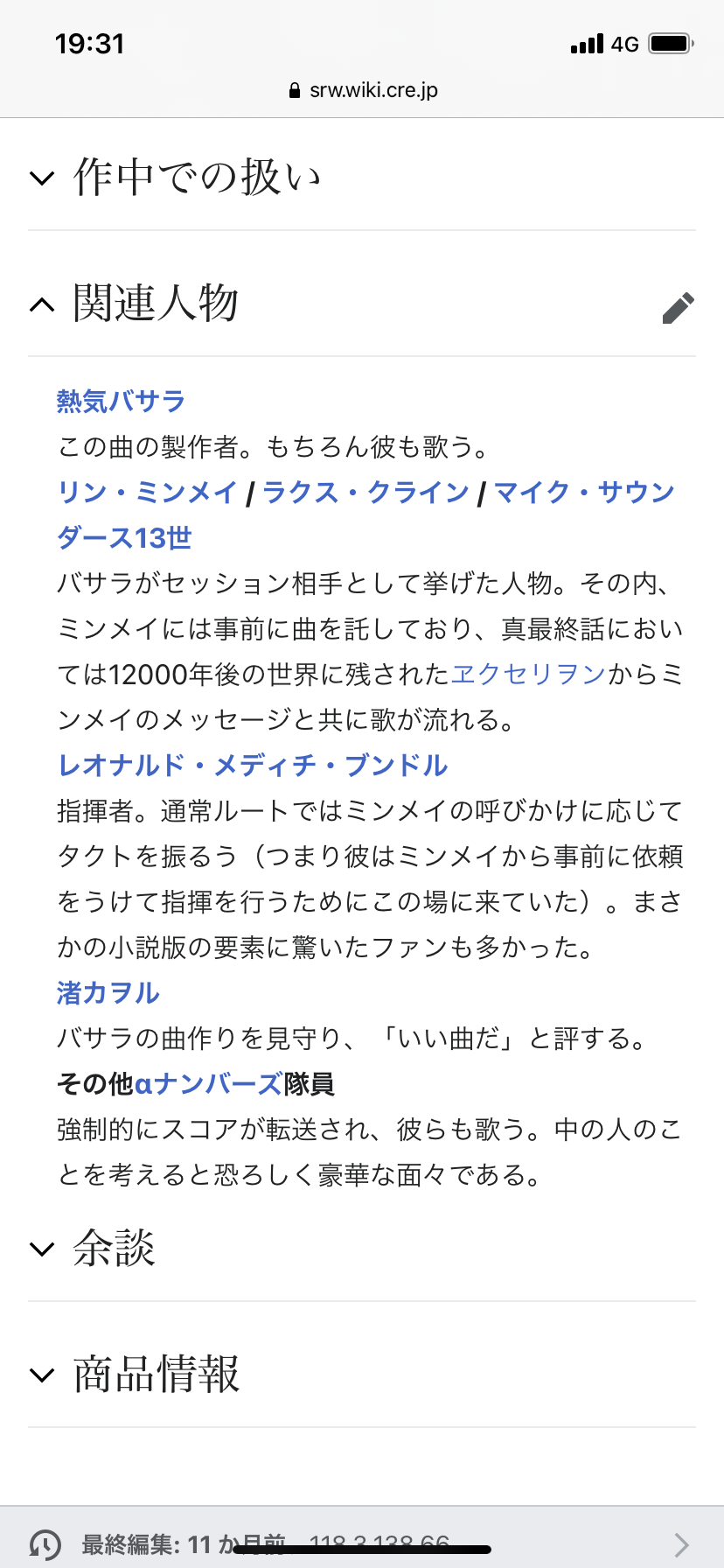Open the 渚カヲル link
Viewport: 724px width, 1568px height.
tap(108, 993)
